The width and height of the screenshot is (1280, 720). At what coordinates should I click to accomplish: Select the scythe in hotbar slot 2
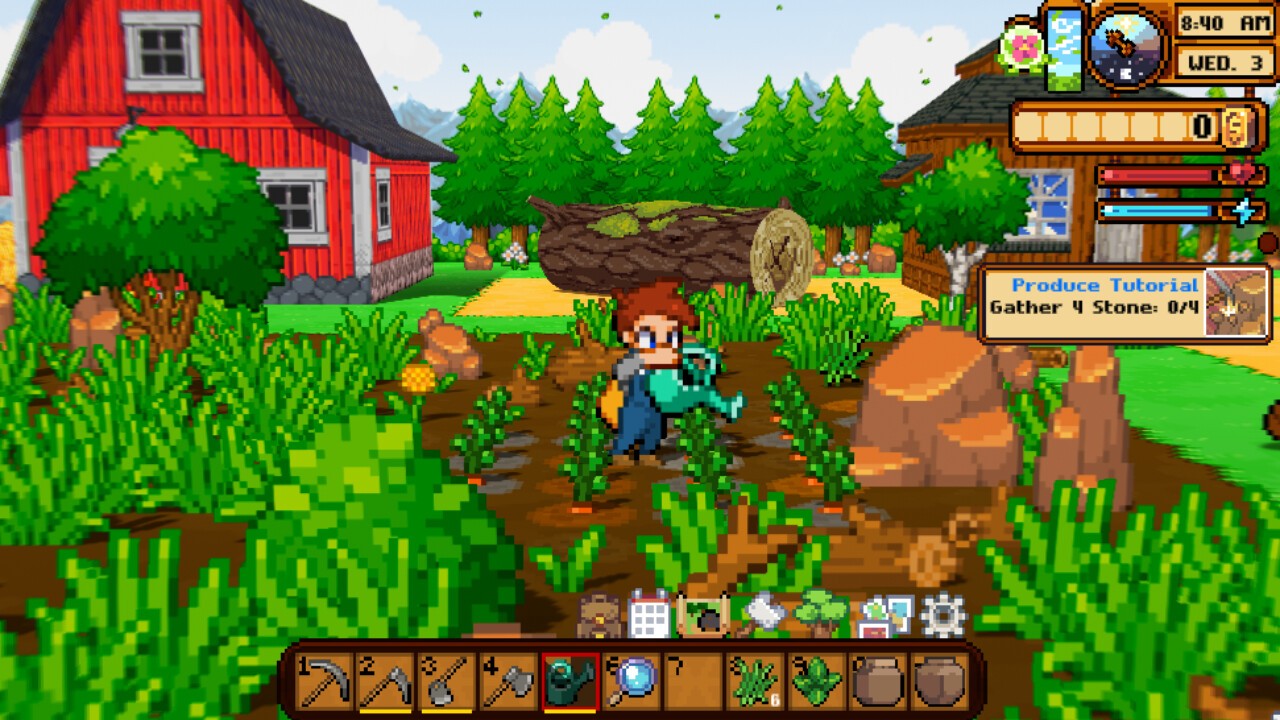386,682
